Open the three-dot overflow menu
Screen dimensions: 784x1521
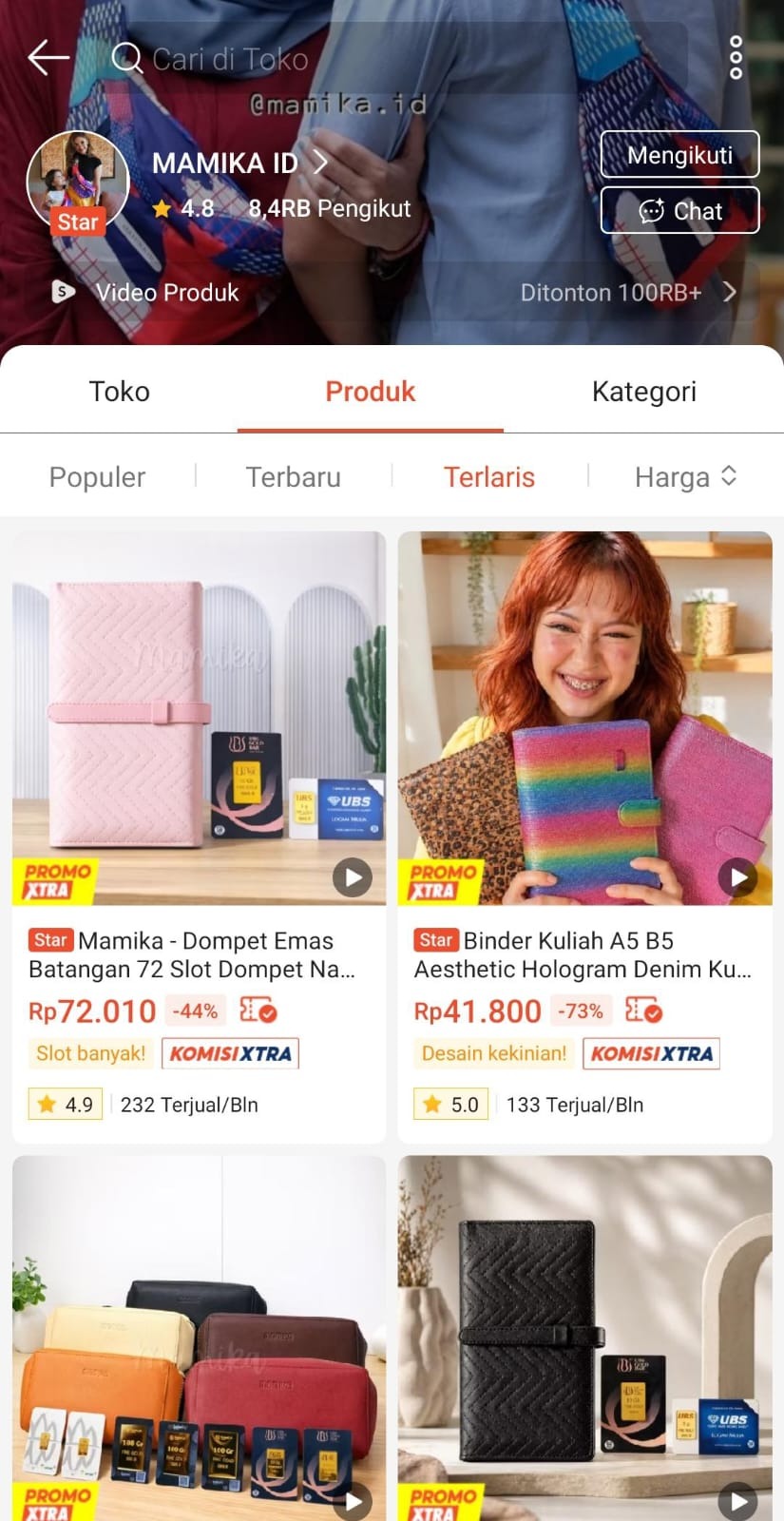pos(736,58)
